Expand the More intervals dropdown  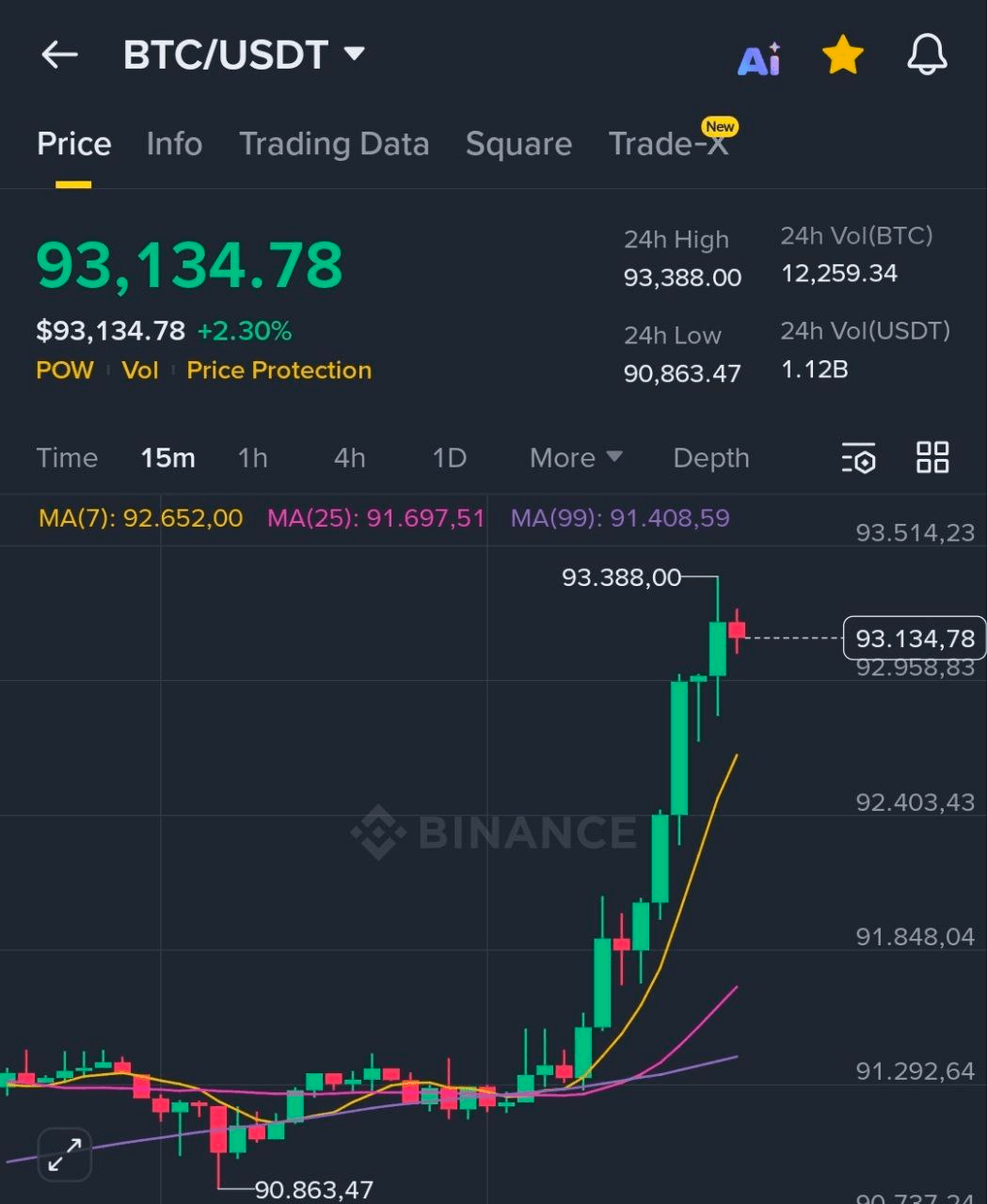coord(575,458)
